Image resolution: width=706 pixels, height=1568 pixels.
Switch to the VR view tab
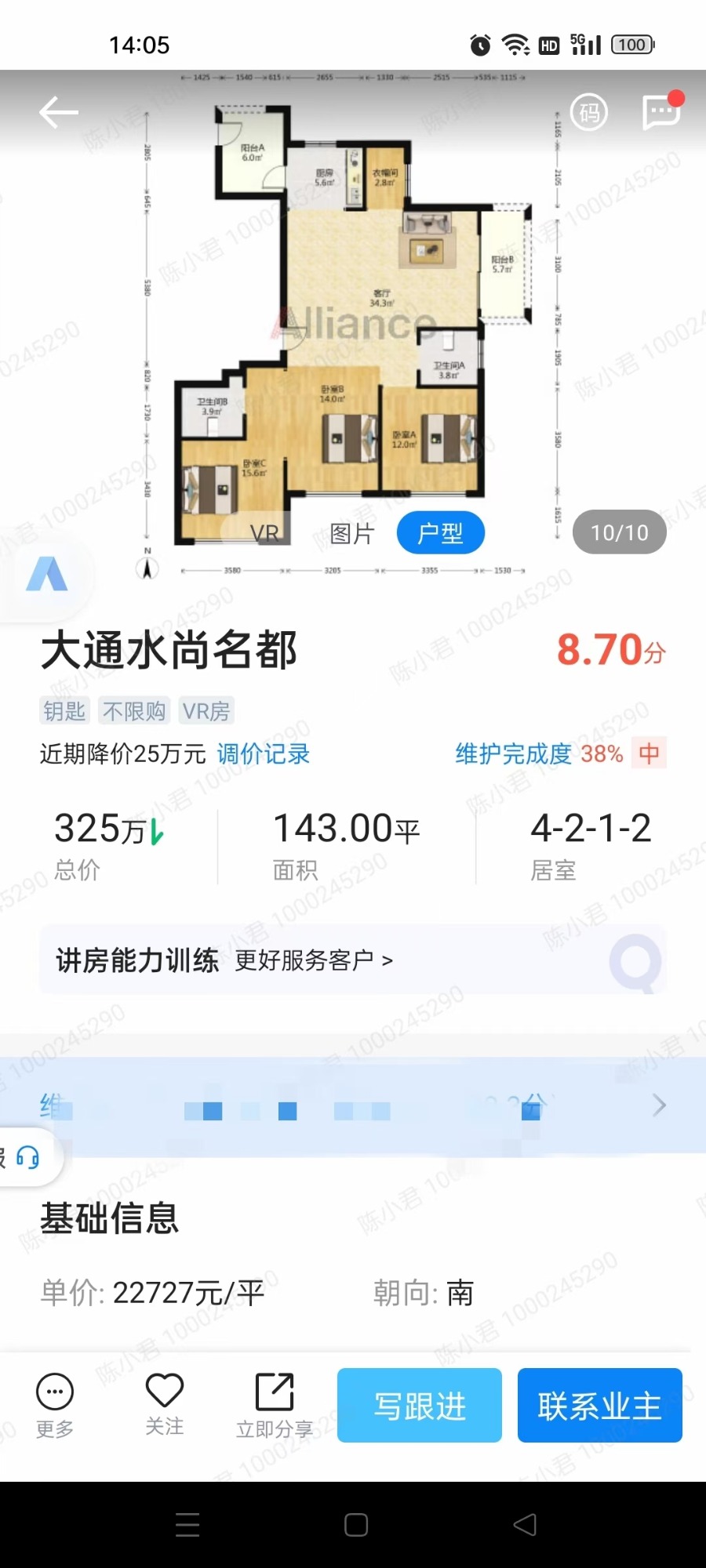[x=264, y=533]
